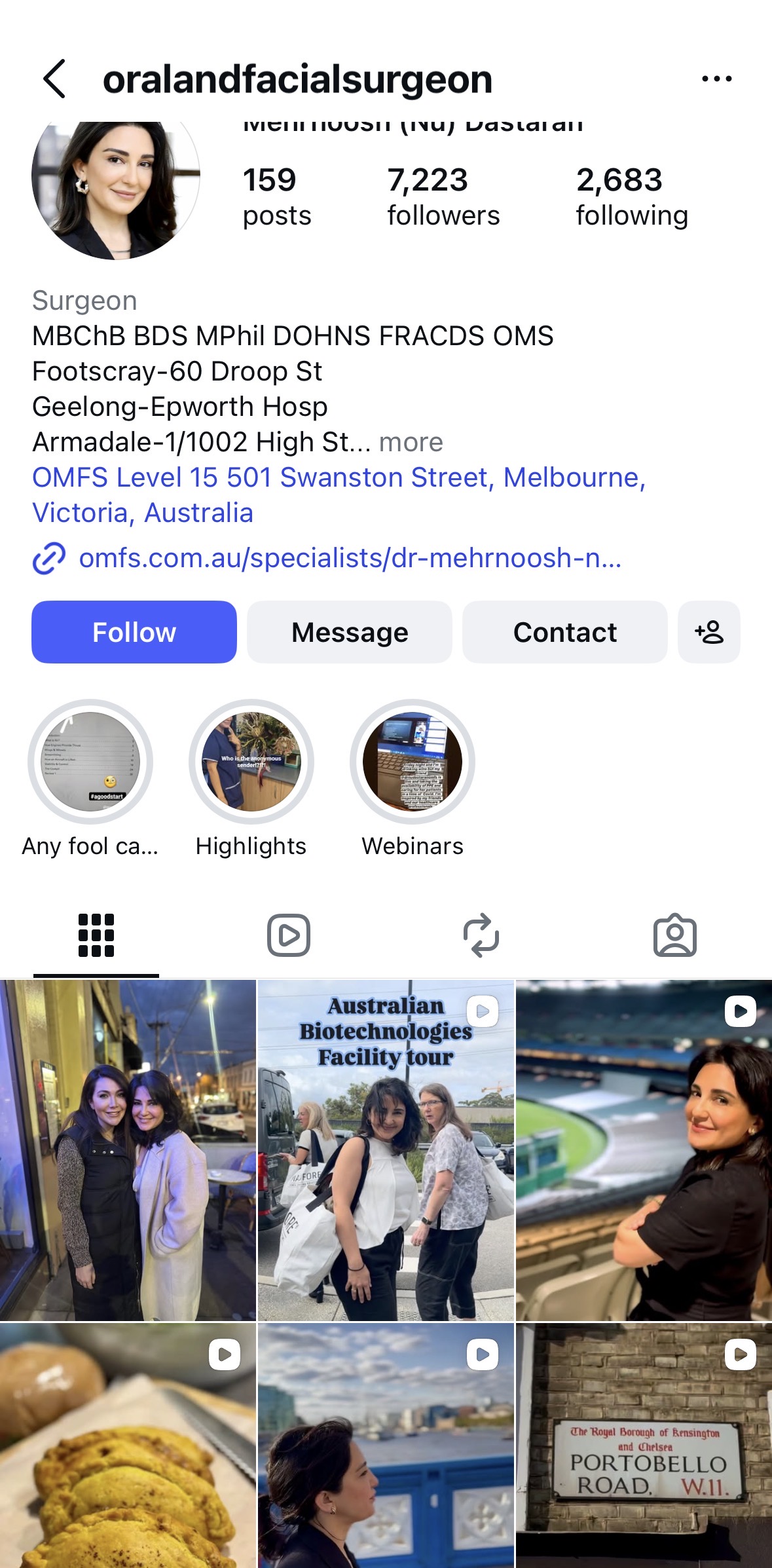Open the Australian Biotechnologies Facility tour reel
The width and height of the screenshot is (772, 1568).
pyautogui.click(x=386, y=1149)
